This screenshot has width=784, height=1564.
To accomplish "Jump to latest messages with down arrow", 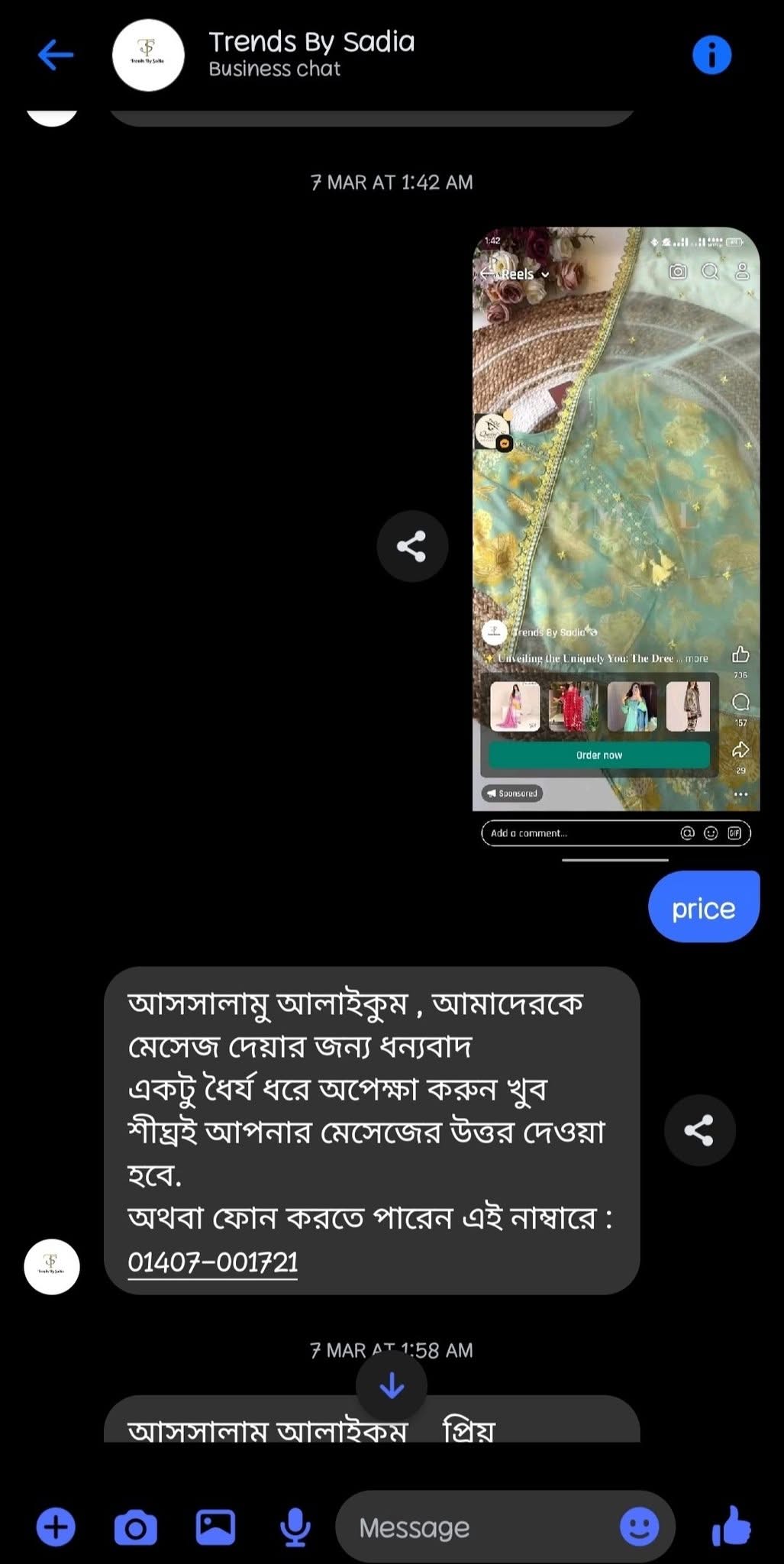I will [x=392, y=1385].
